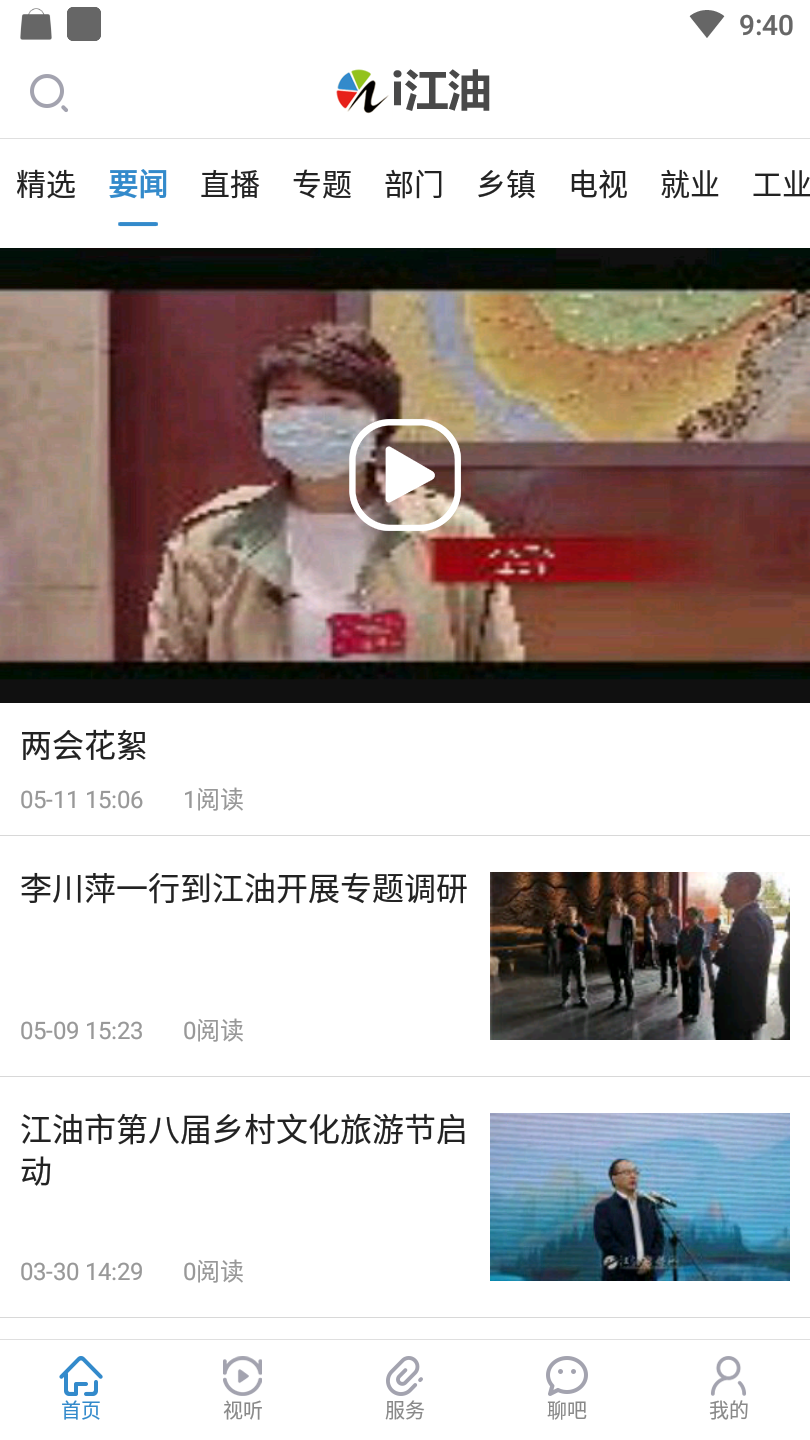Open the 视听 media icon

(243, 1385)
